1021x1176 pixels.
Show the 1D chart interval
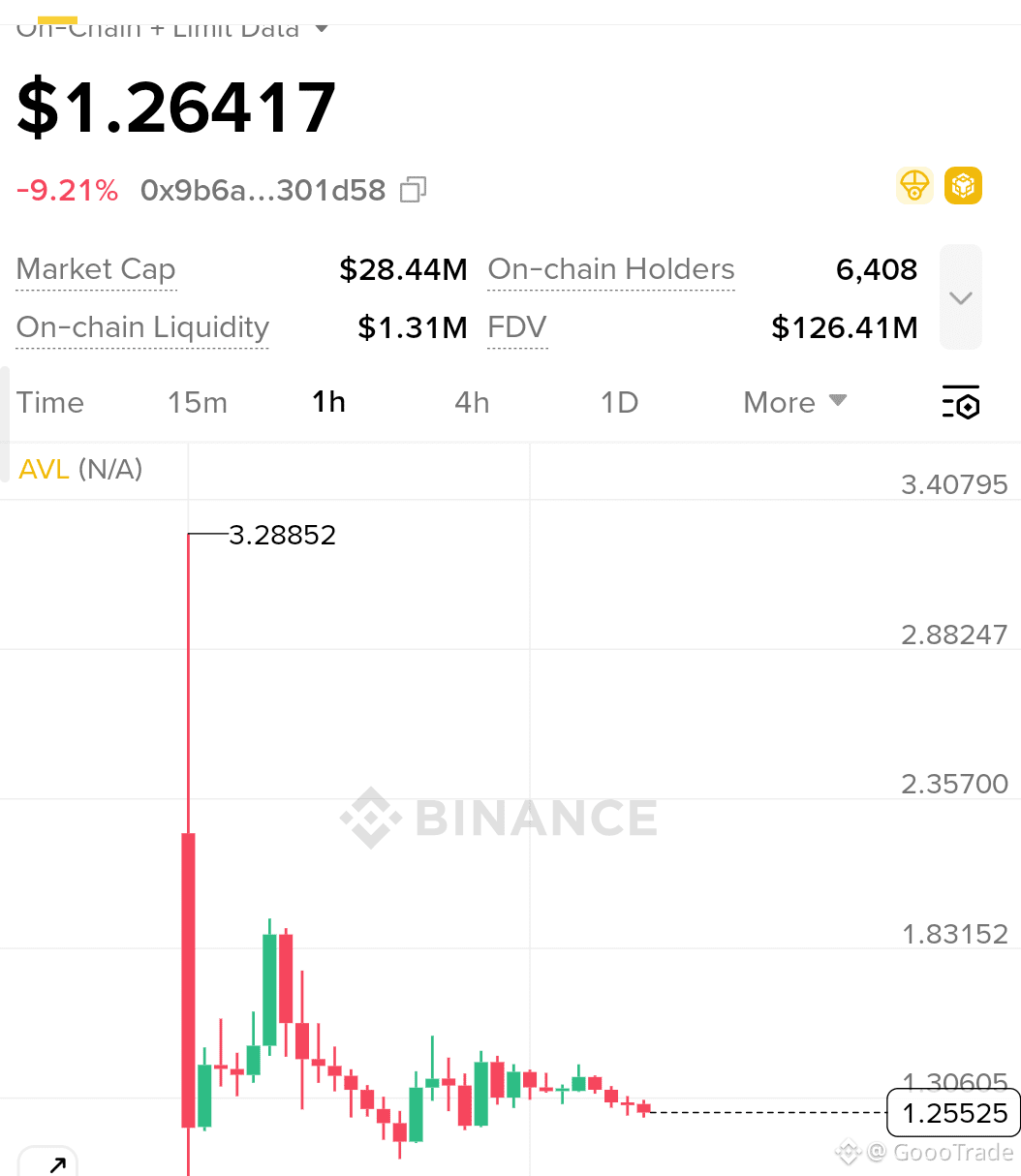click(619, 402)
